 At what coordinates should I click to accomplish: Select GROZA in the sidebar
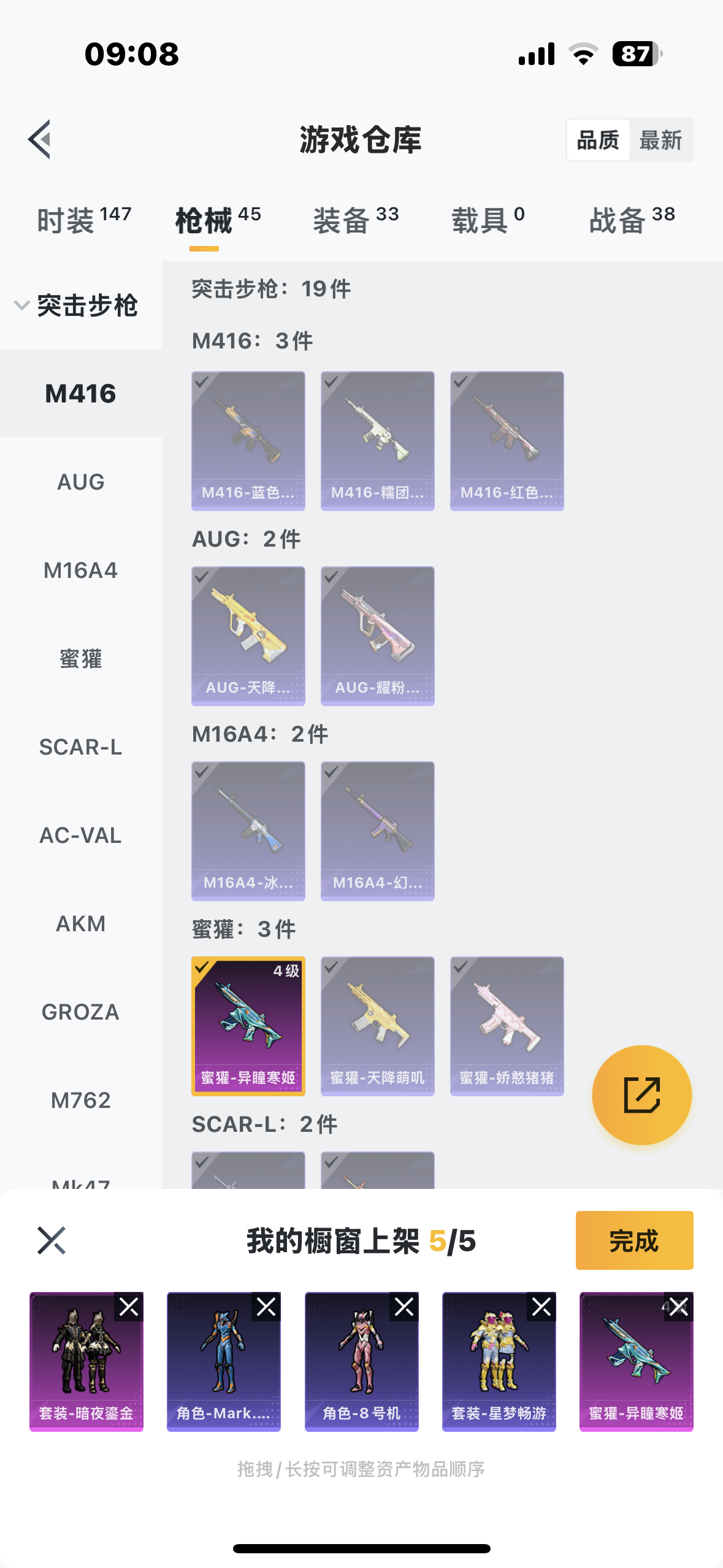tap(80, 1012)
